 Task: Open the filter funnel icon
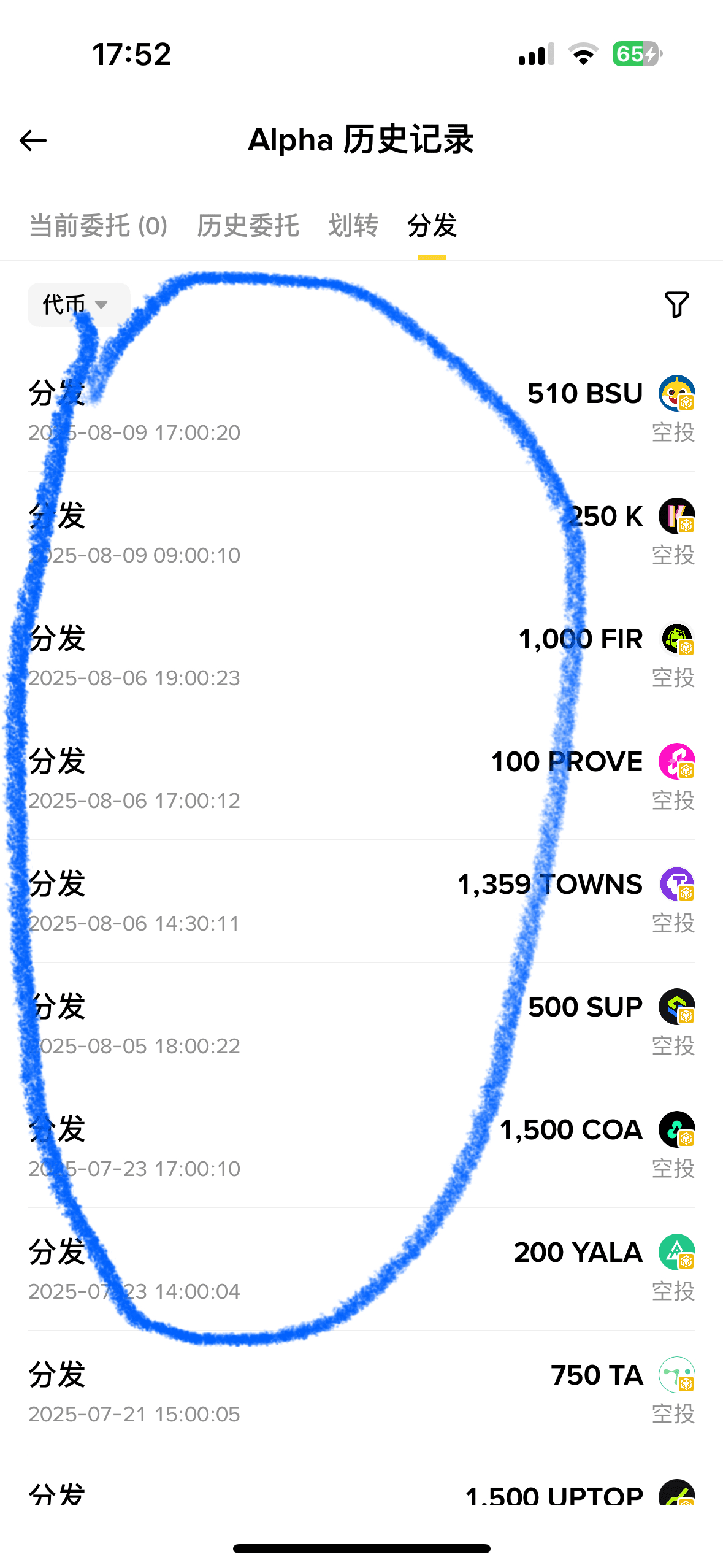[x=677, y=305]
